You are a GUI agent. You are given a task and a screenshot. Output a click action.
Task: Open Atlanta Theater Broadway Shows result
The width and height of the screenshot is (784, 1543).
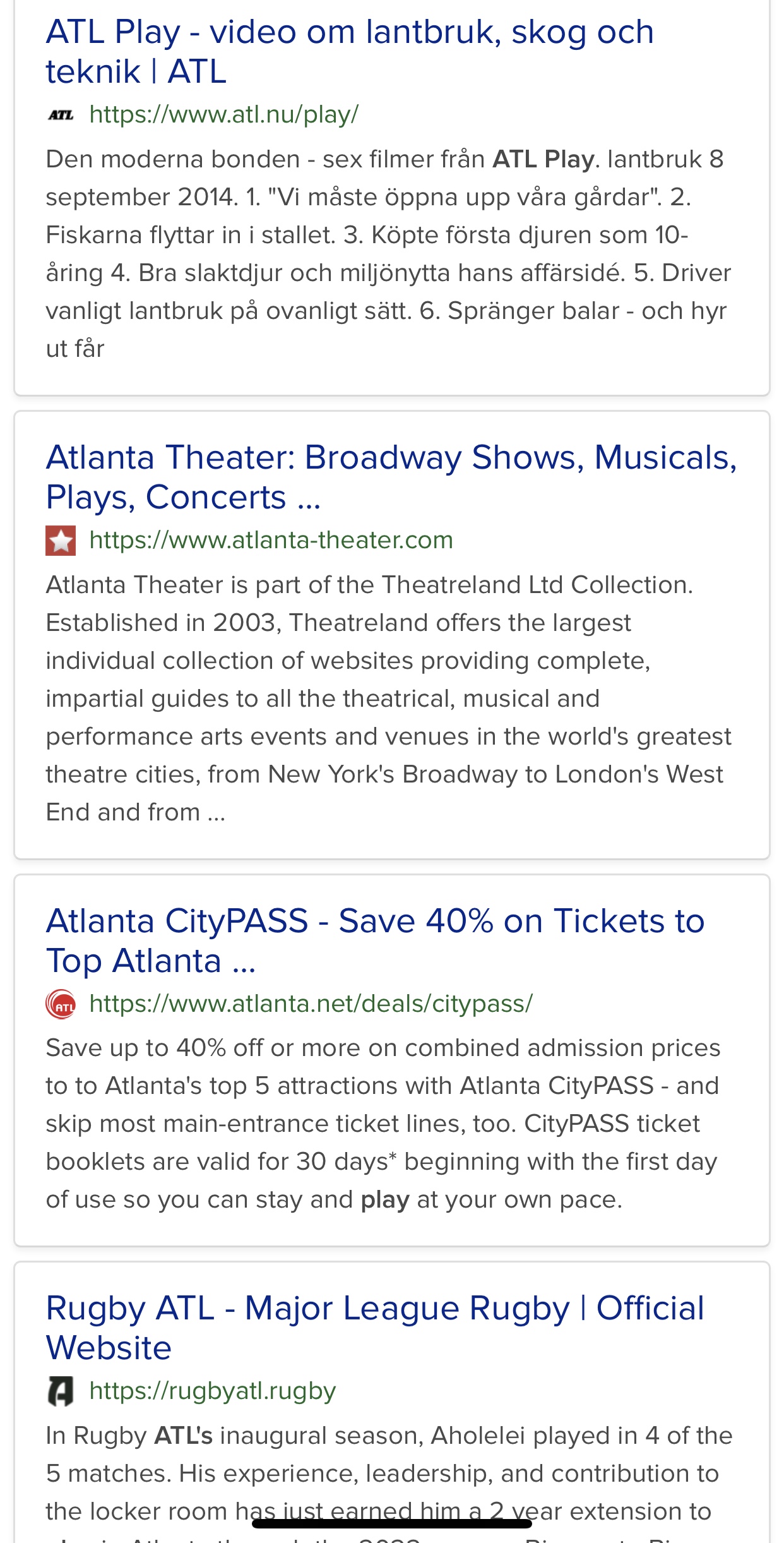click(391, 477)
